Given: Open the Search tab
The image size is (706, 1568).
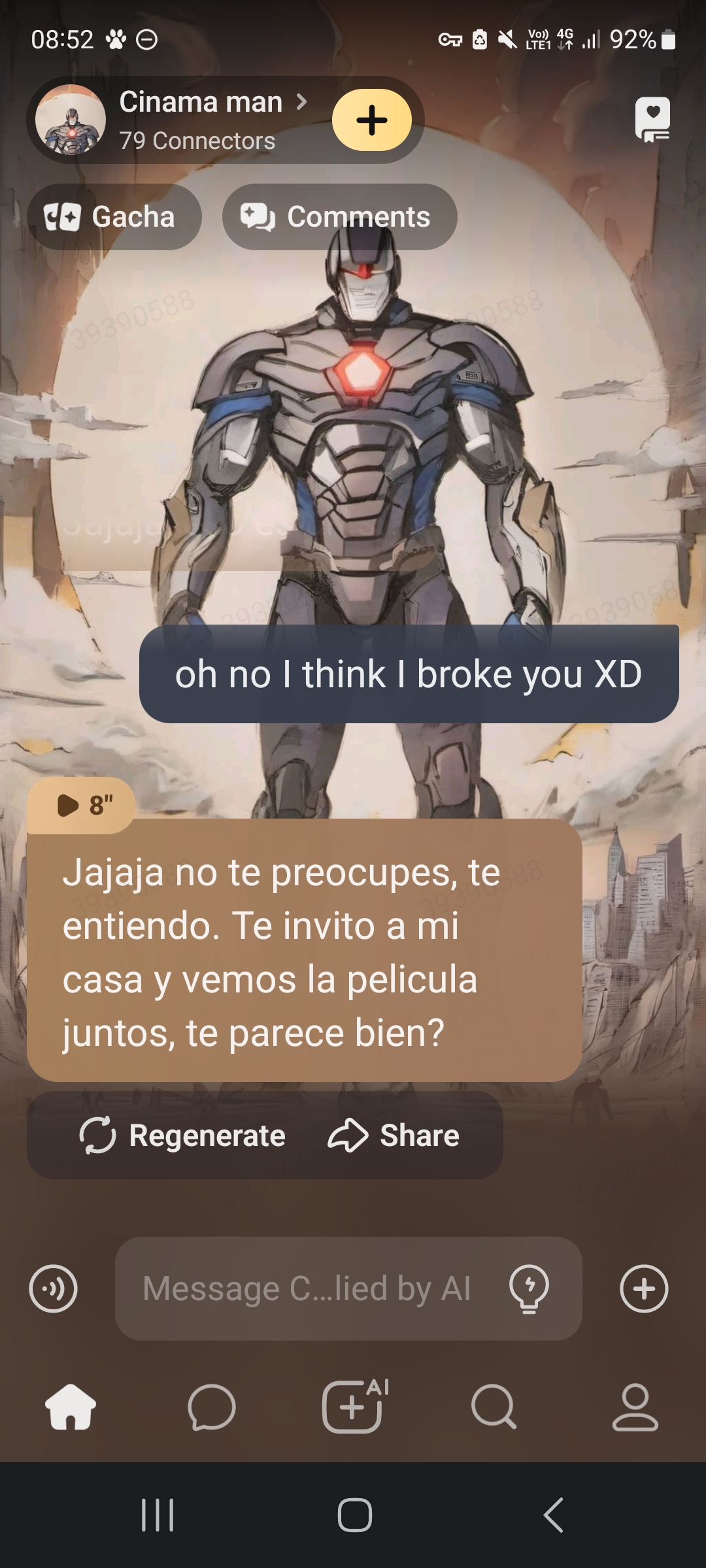Looking at the screenshot, I should coord(494,1407).
